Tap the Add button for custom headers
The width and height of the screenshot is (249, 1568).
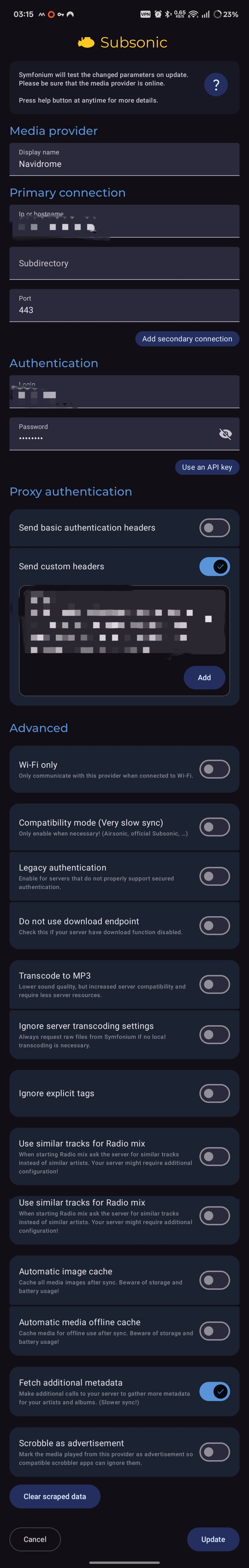click(x=204, y=678)
